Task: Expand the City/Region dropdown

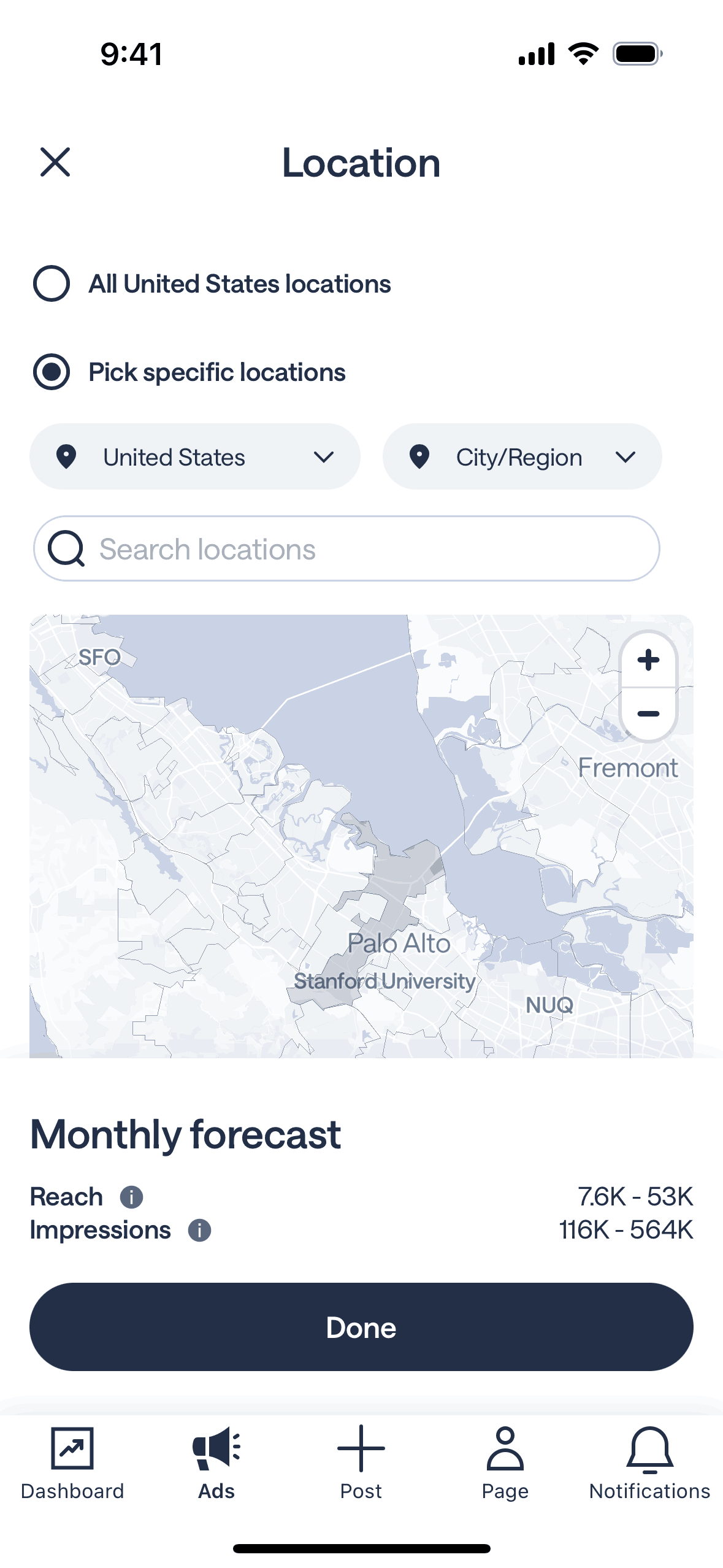Action: click(x=522, y=457)
